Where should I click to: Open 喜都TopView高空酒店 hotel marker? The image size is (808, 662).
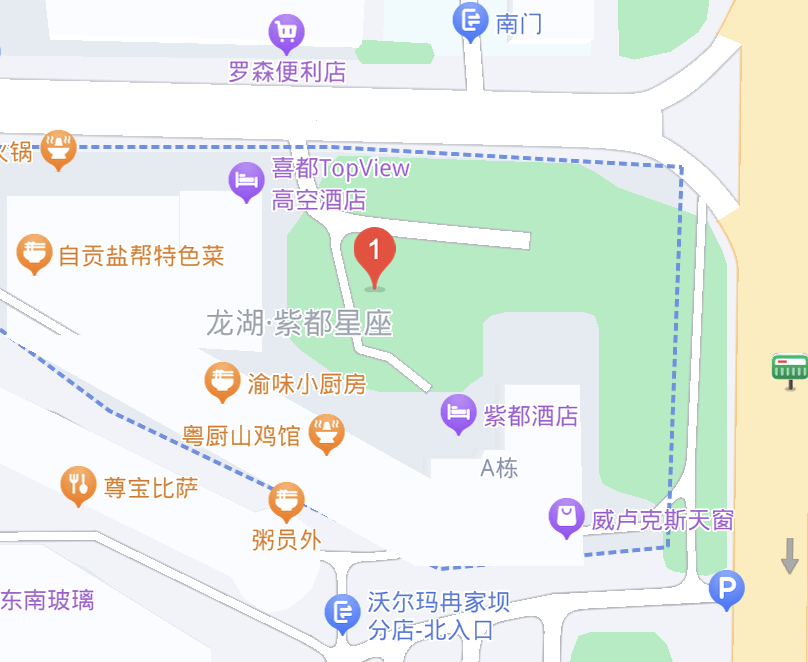tap(246, 181)
